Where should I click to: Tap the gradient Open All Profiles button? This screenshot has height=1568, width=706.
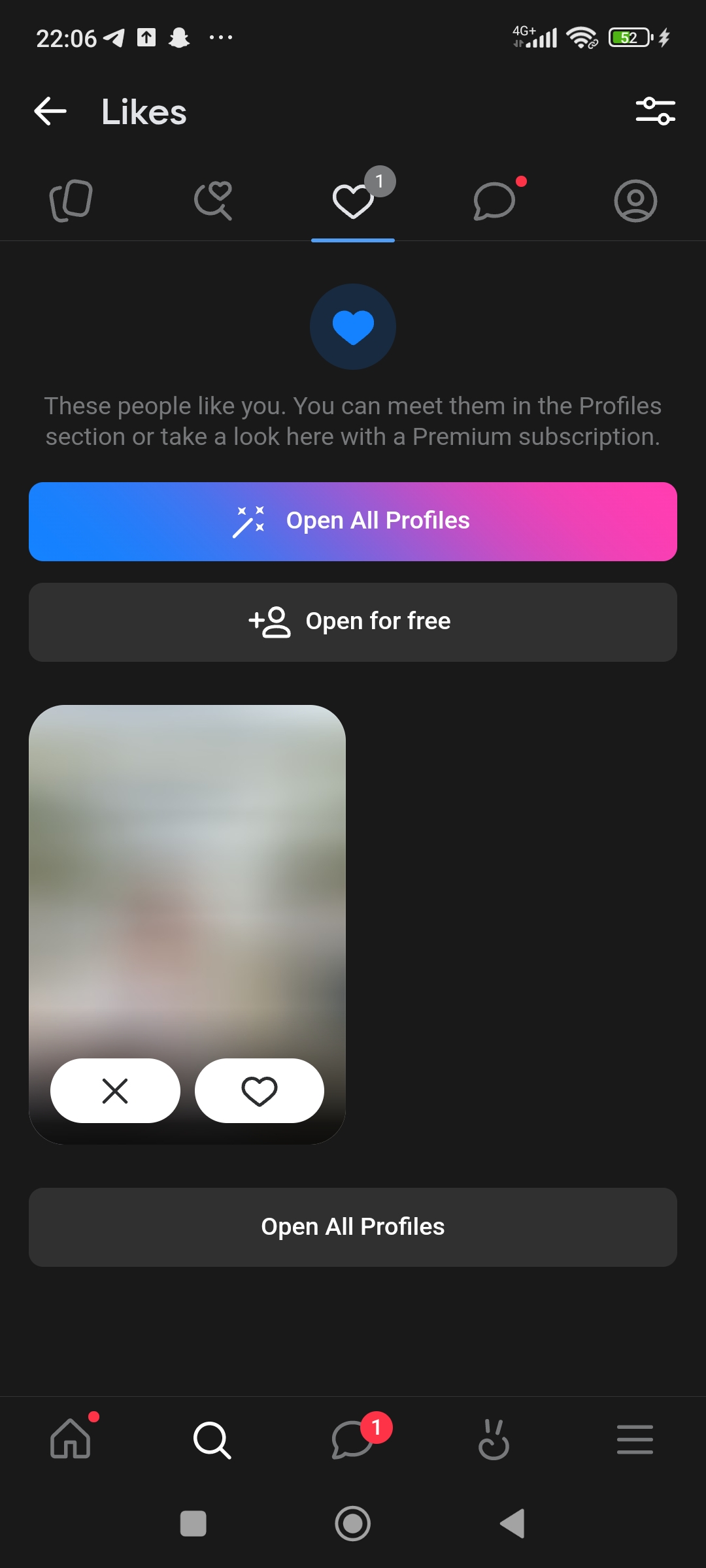[x=353, y=521]
